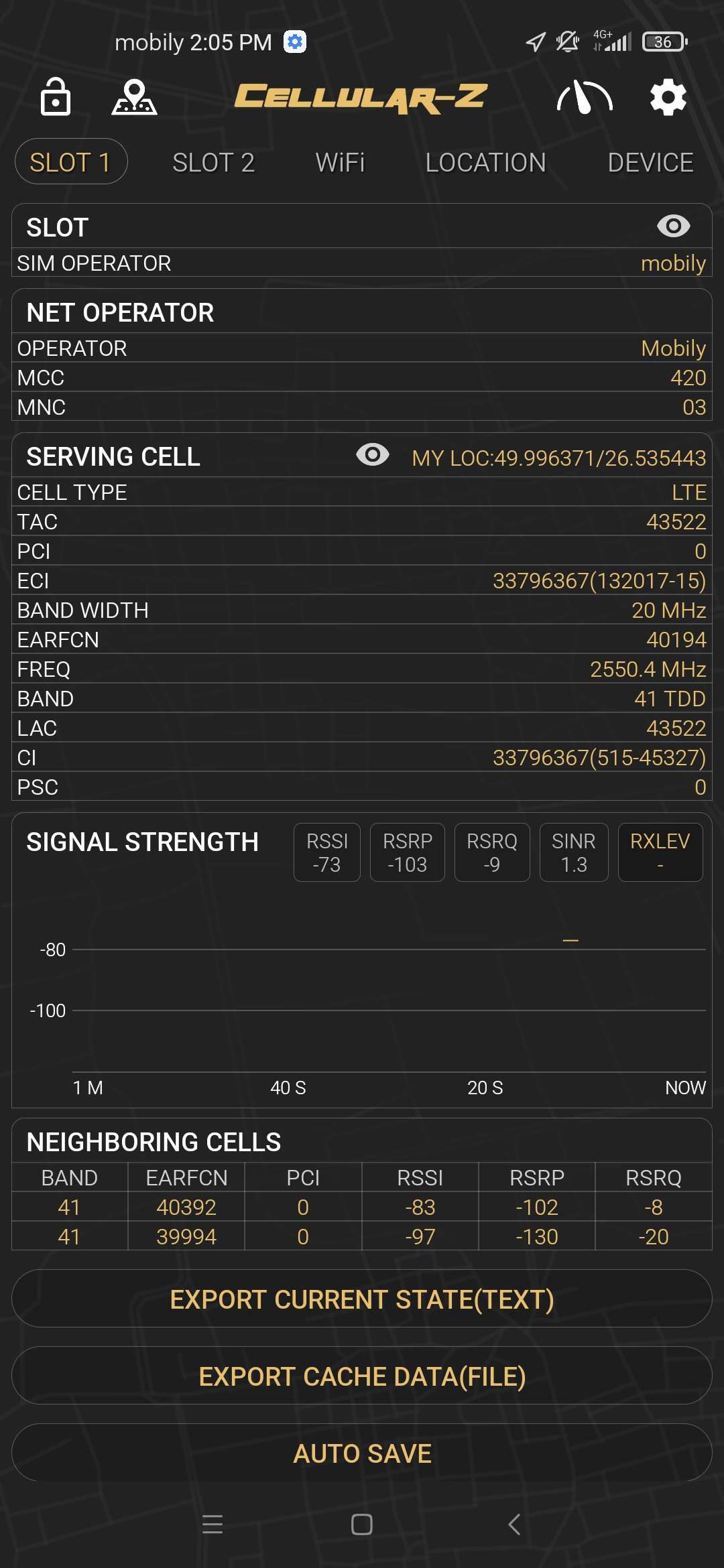Select the SINR signal chip
Image resolution: width=724 pixels, height=1568 pixels.
(574, 852)
